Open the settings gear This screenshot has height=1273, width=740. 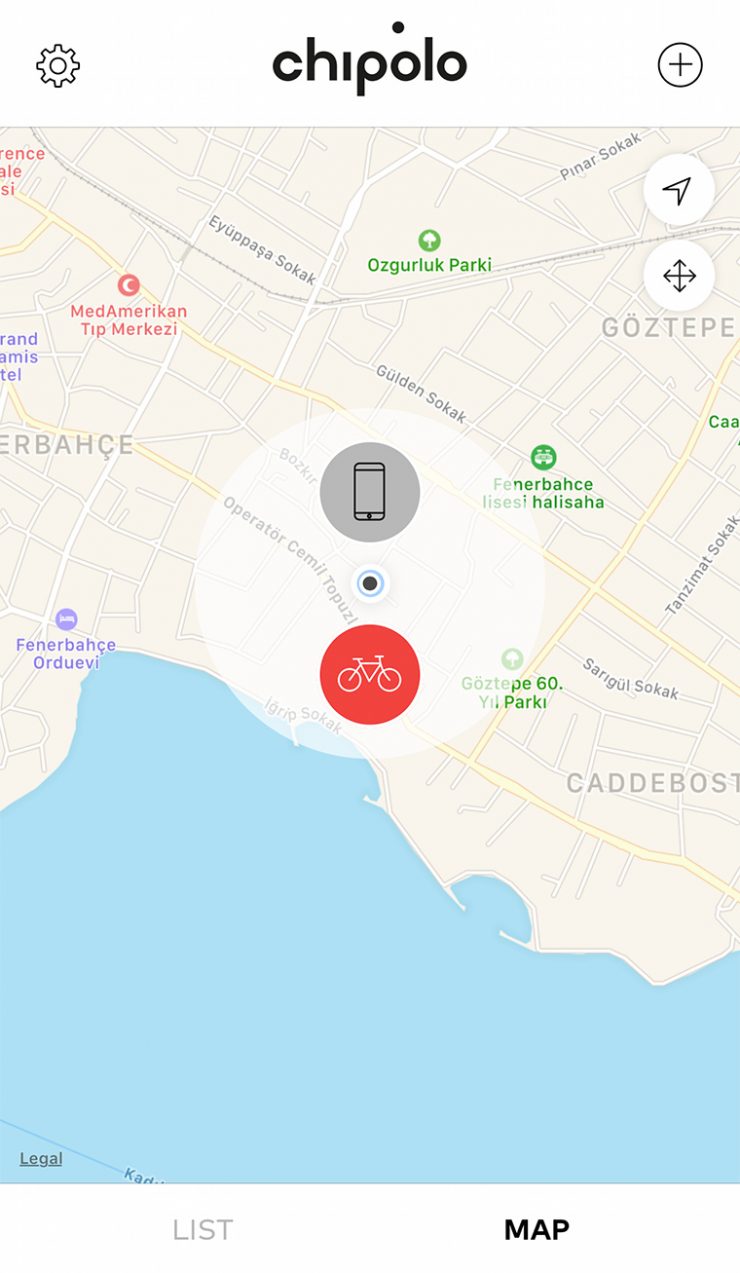click(x=58, y=66)
